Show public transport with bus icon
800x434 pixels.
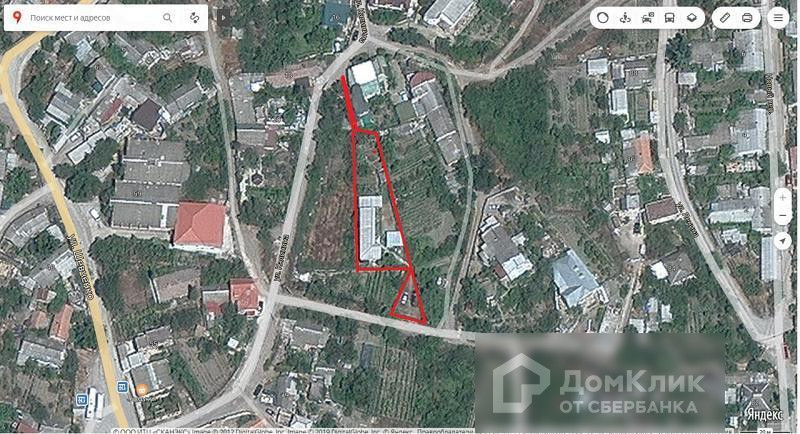tap(669, 18)
